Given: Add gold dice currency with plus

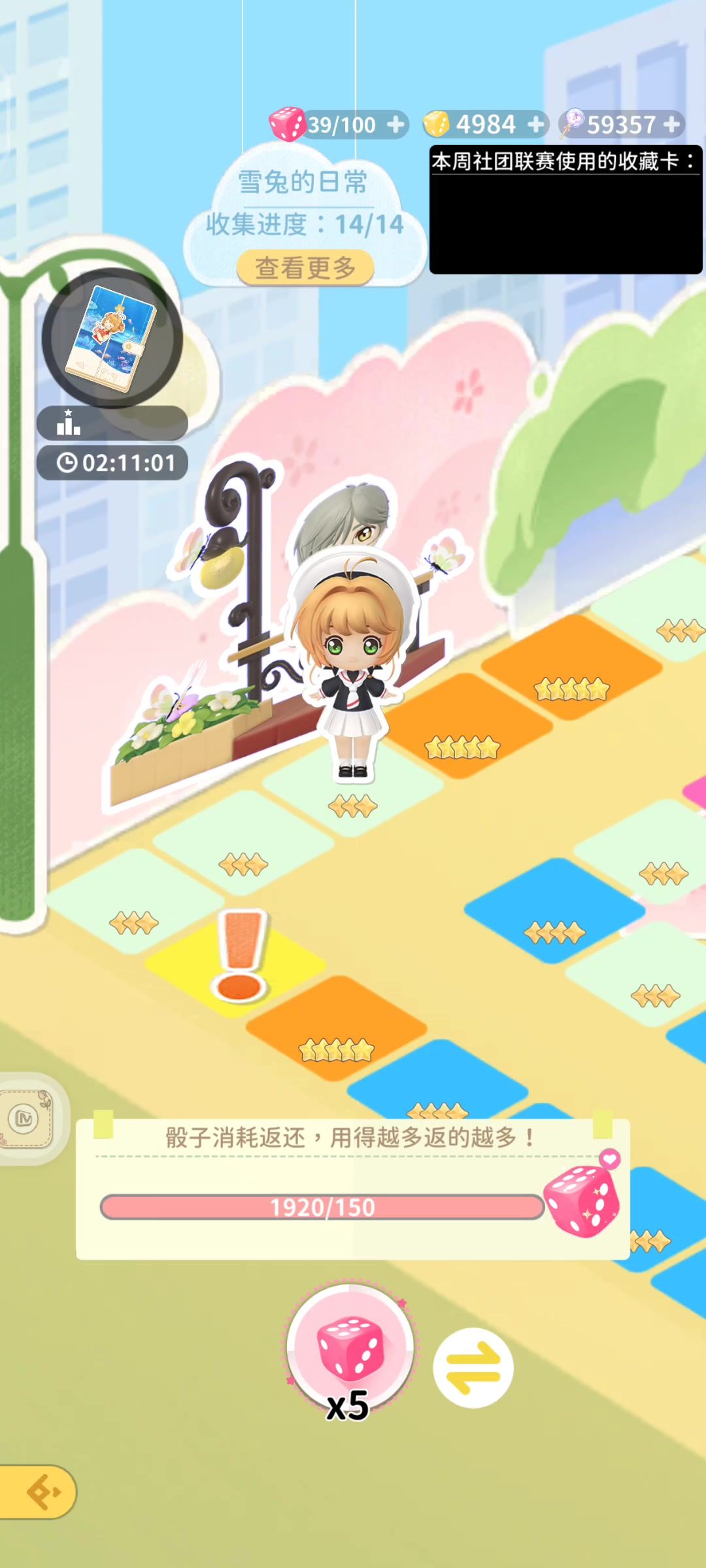Looking at the screenshot, I should point(536,124).
